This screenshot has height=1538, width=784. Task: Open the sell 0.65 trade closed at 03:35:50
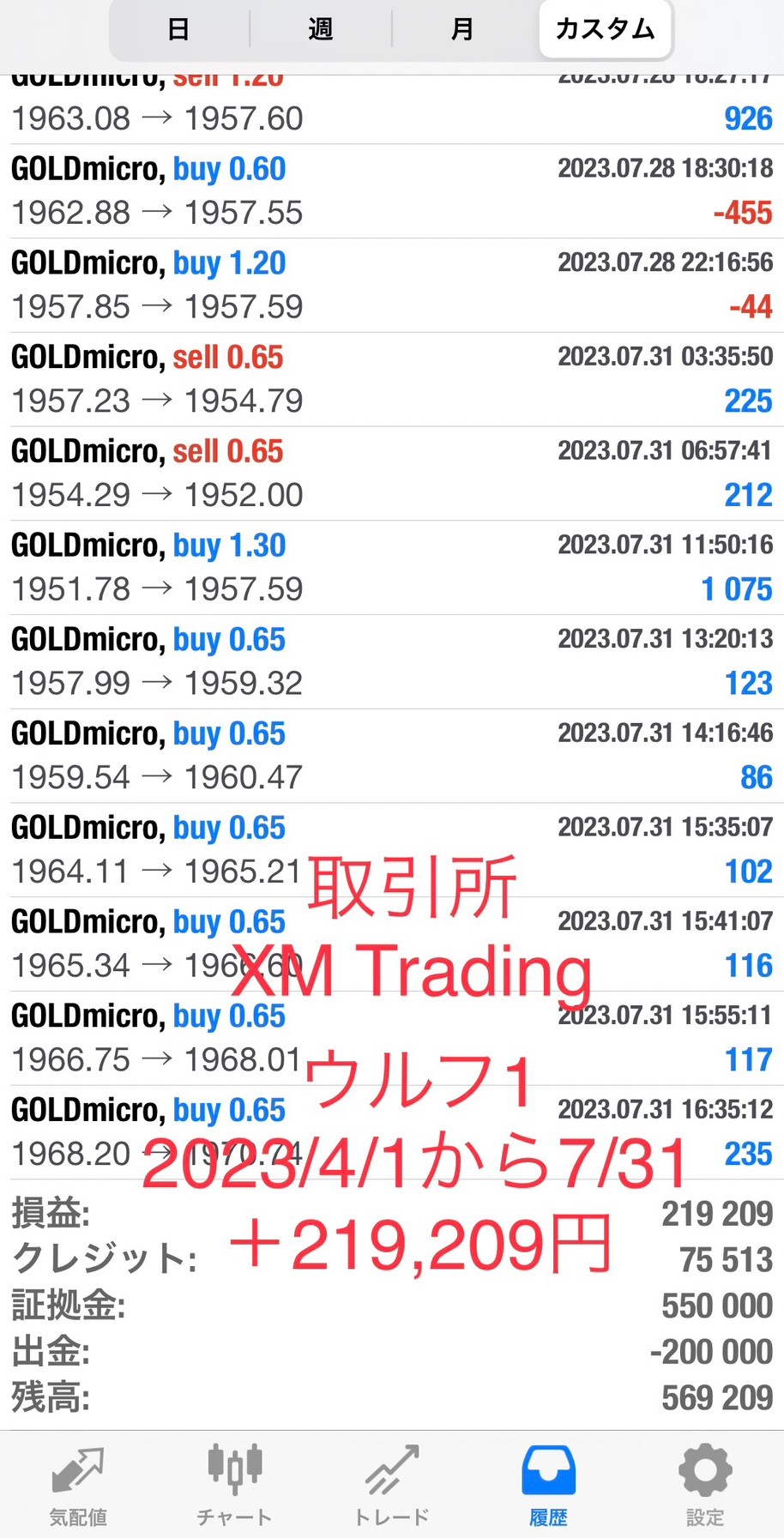pos(392,380)
